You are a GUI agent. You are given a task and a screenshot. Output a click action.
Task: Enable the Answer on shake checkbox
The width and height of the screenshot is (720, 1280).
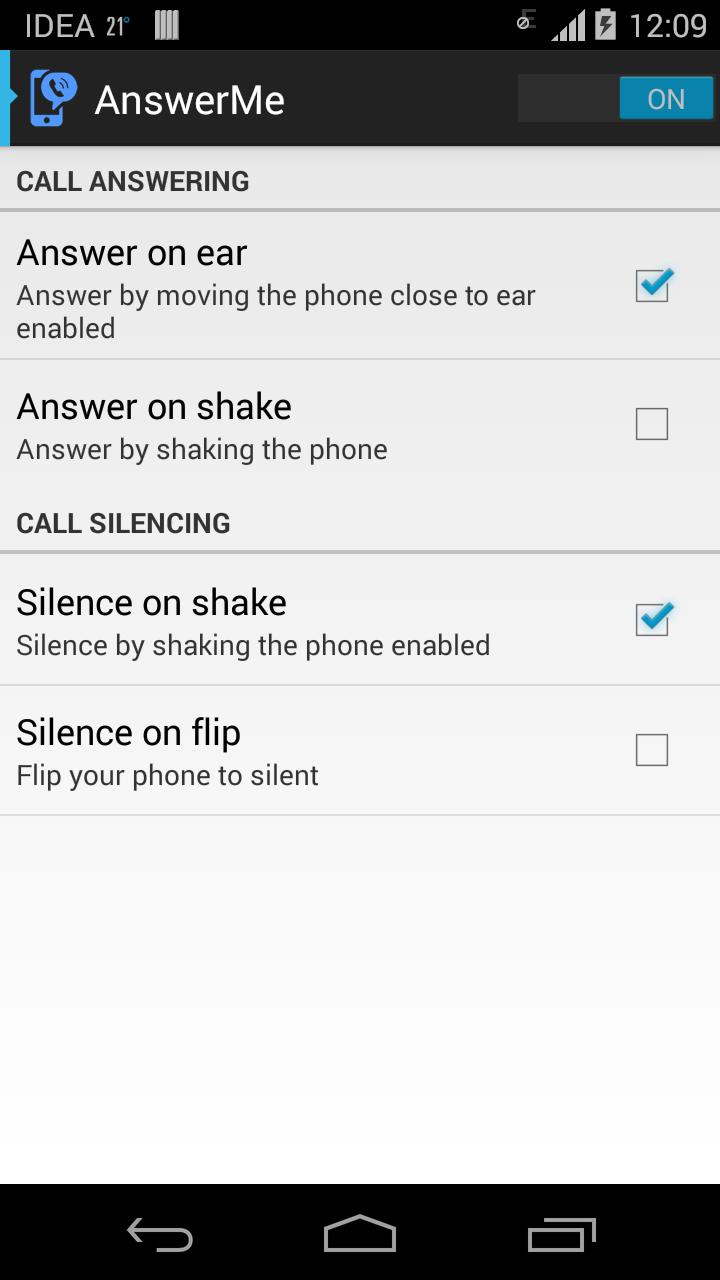652,424
